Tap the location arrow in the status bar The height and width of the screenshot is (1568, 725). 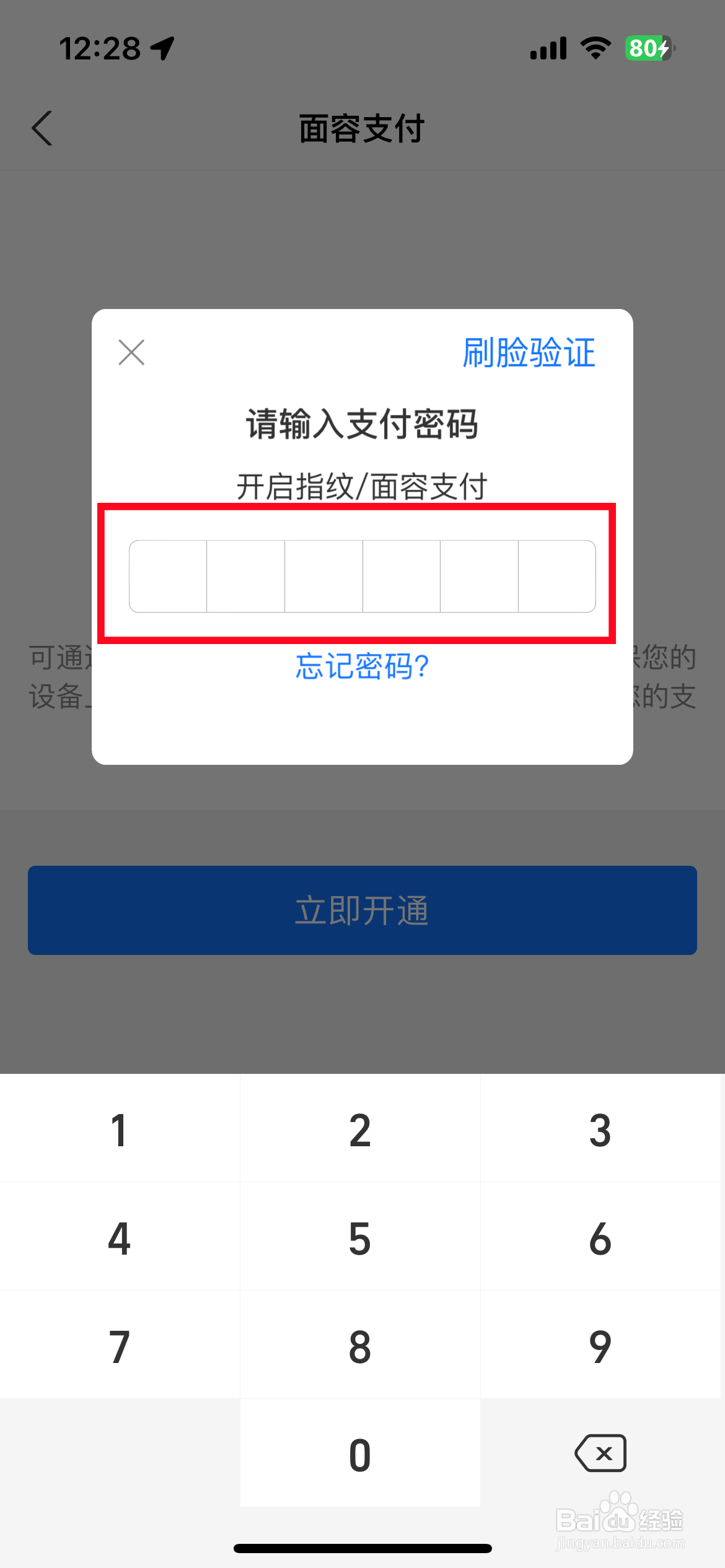click(x=161, y=47)
